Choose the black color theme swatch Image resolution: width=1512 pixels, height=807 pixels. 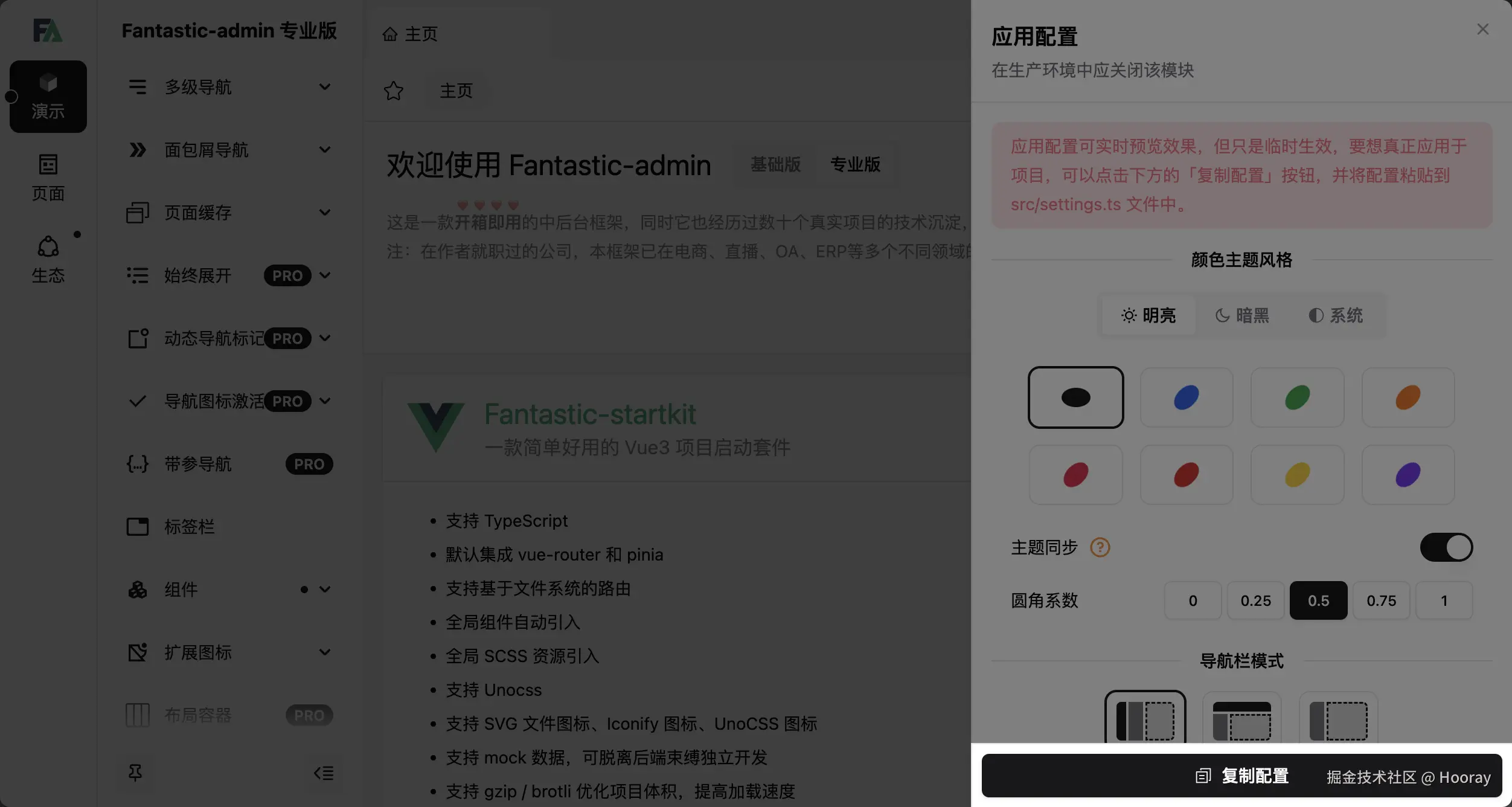1075,397
